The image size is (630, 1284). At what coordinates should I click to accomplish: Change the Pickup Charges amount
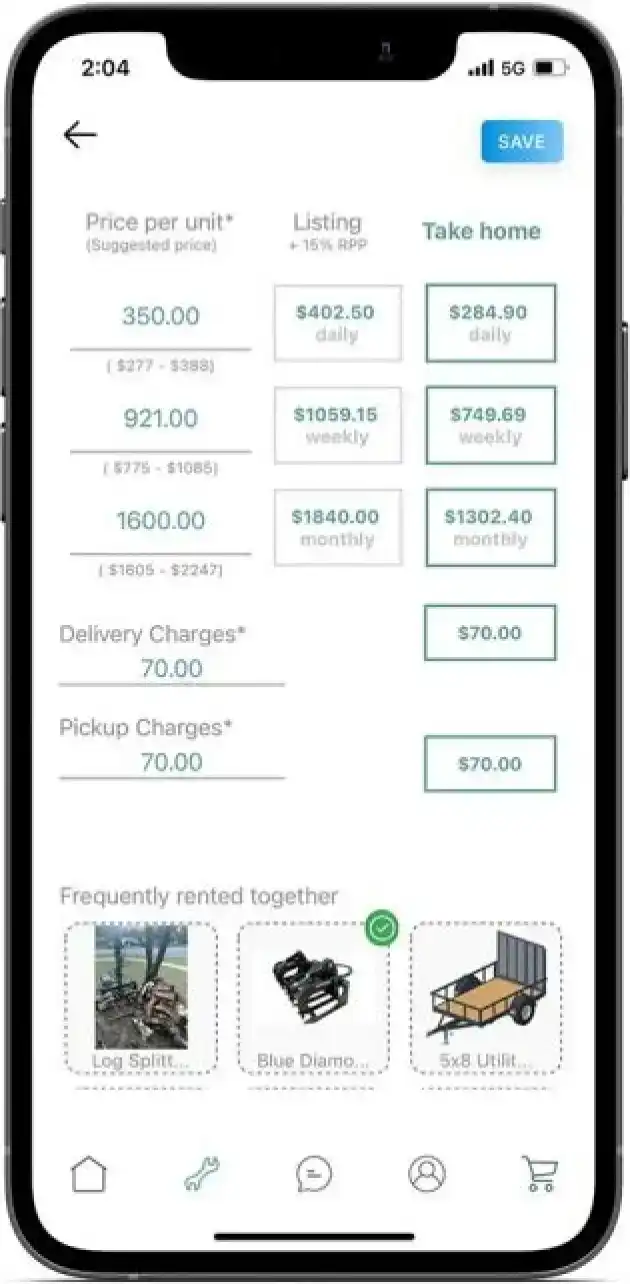(171, 763)
